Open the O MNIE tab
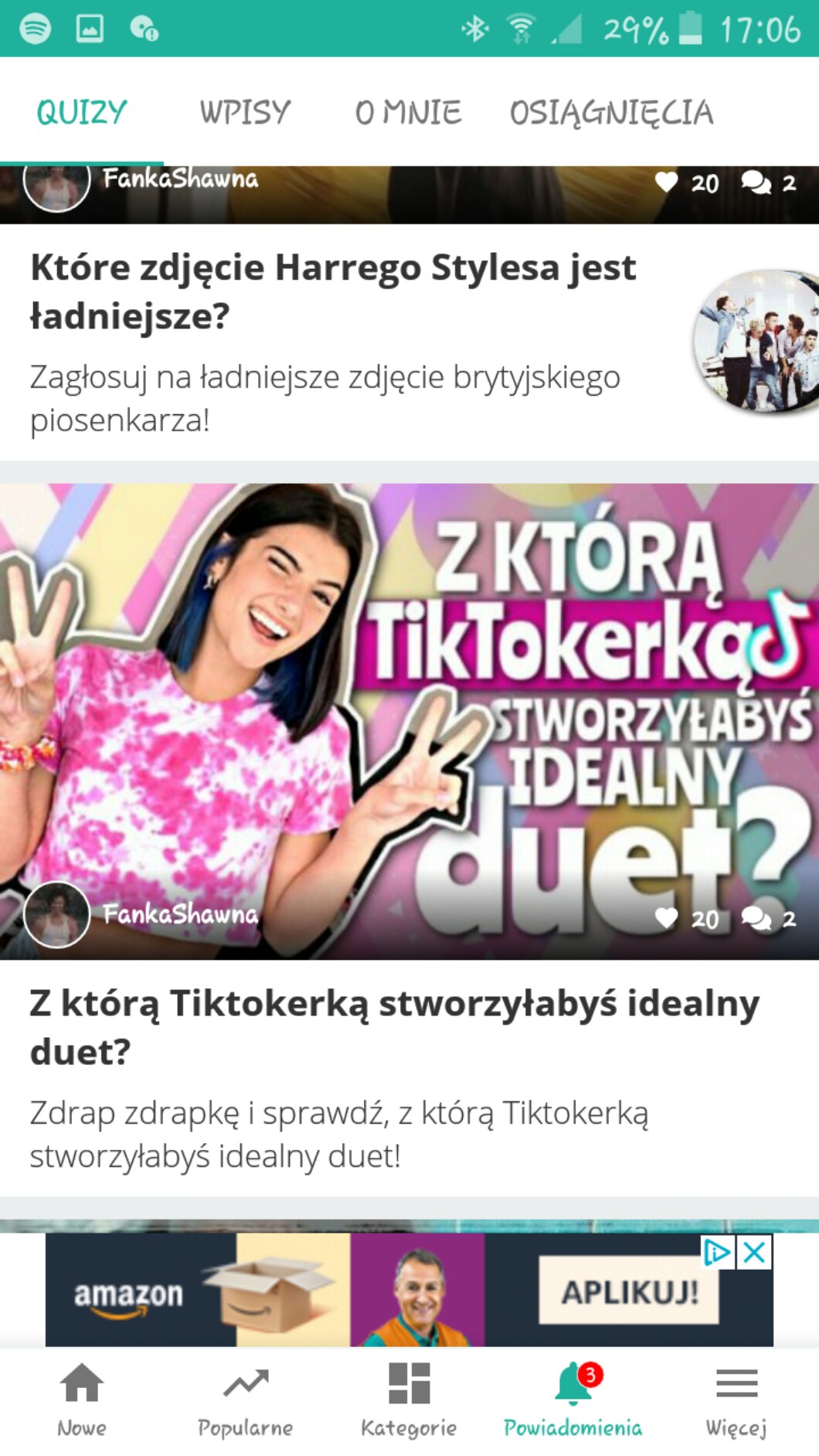The image size is (819, 1456). [x=408, y=113]
